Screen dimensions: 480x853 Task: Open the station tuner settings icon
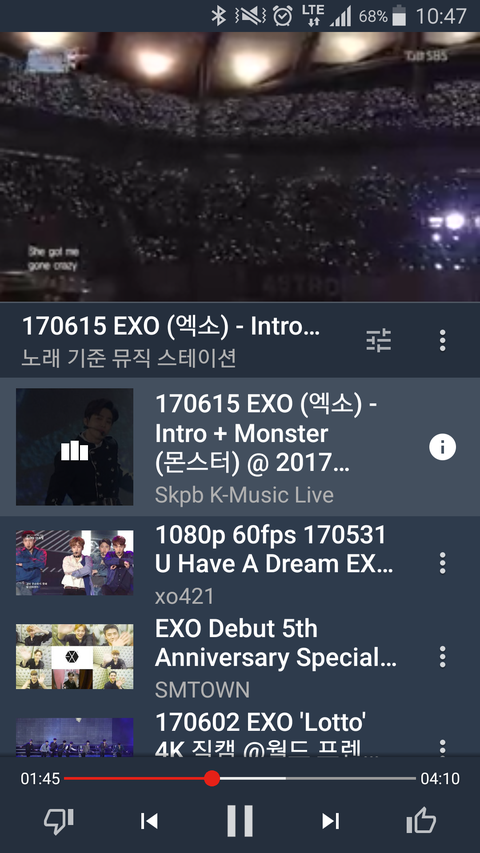tap(378, 341)
